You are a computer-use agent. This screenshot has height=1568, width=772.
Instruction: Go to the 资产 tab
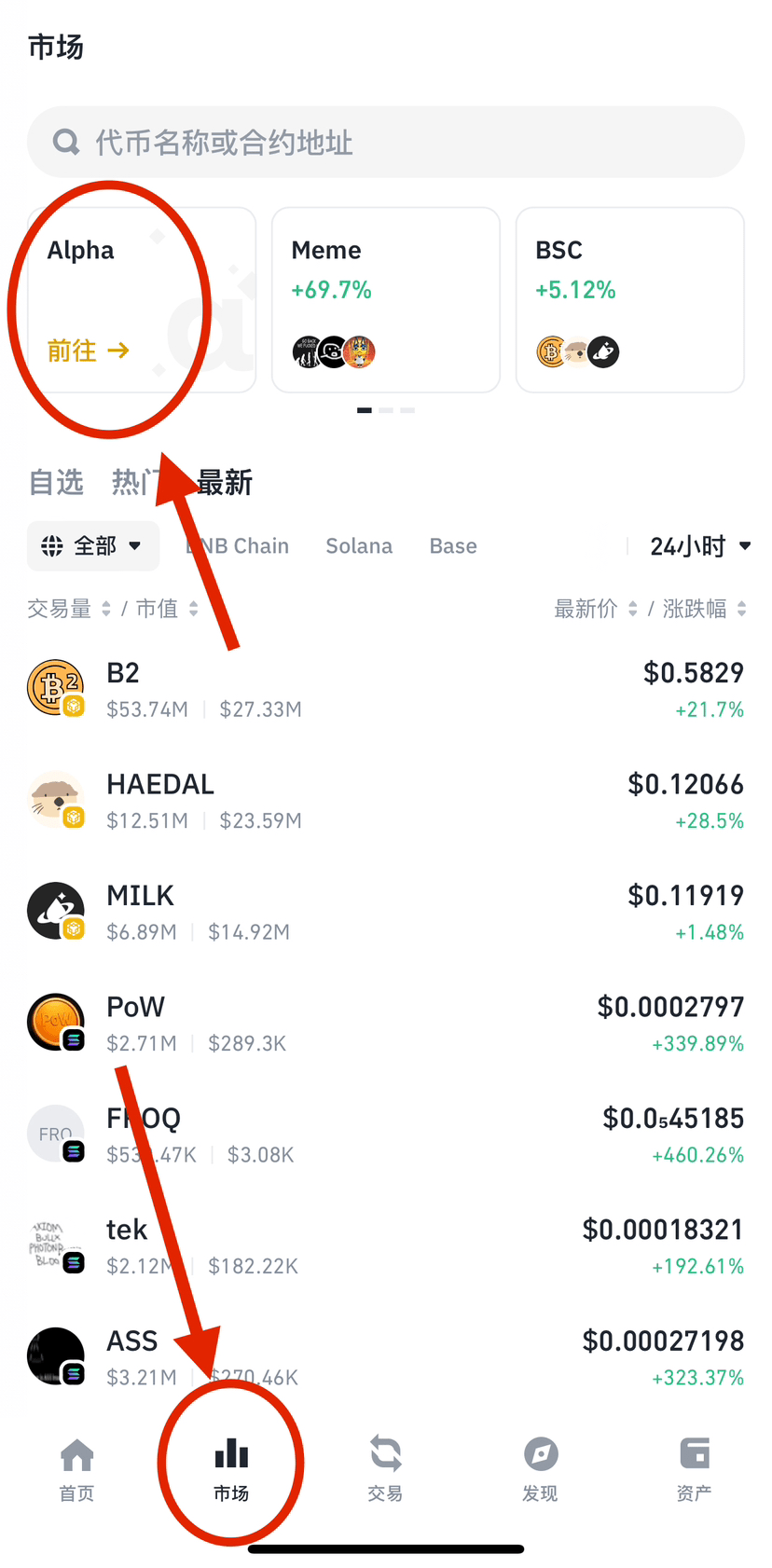click(694, 1470)
